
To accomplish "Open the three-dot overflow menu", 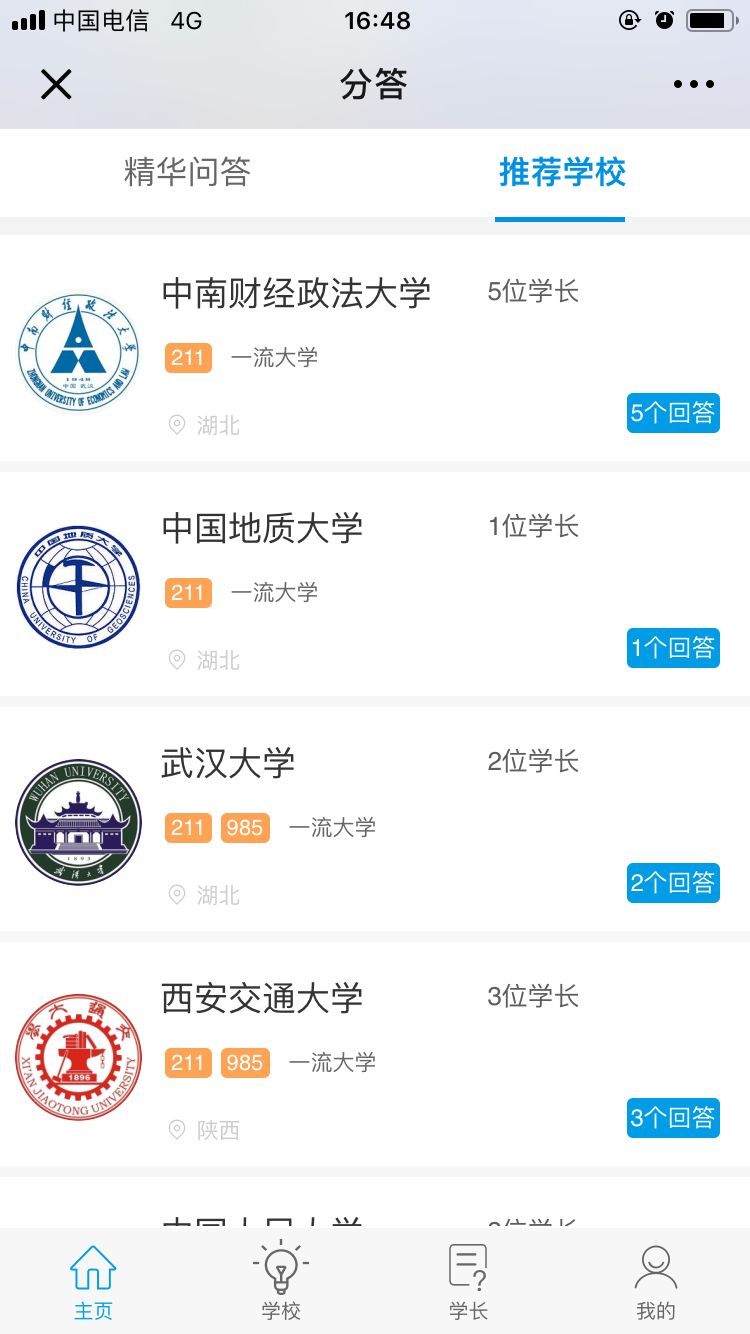I will [694, 85].
